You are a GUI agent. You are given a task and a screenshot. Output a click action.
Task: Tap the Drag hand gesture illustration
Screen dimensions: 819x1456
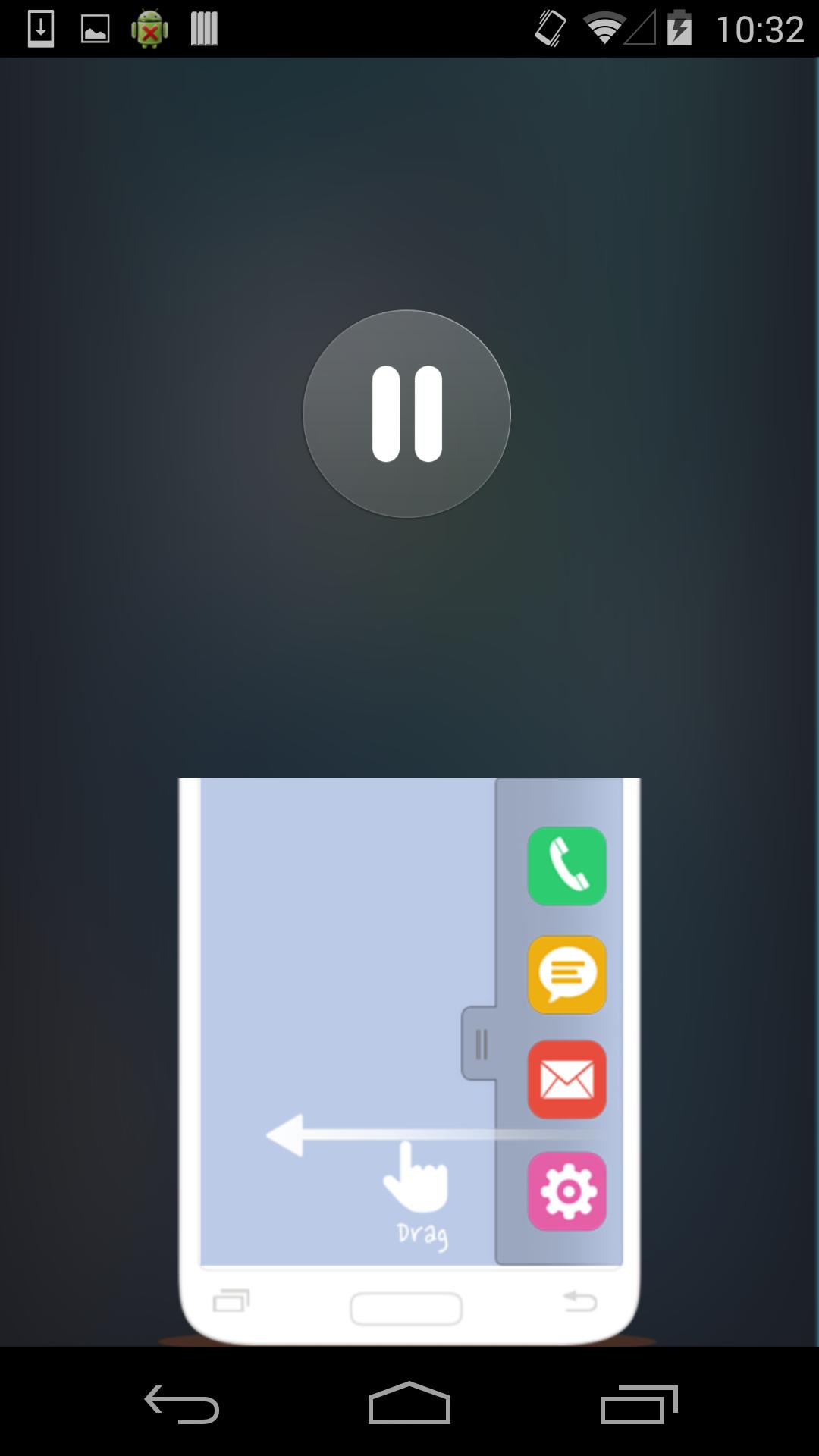[x=416, y=1179]
